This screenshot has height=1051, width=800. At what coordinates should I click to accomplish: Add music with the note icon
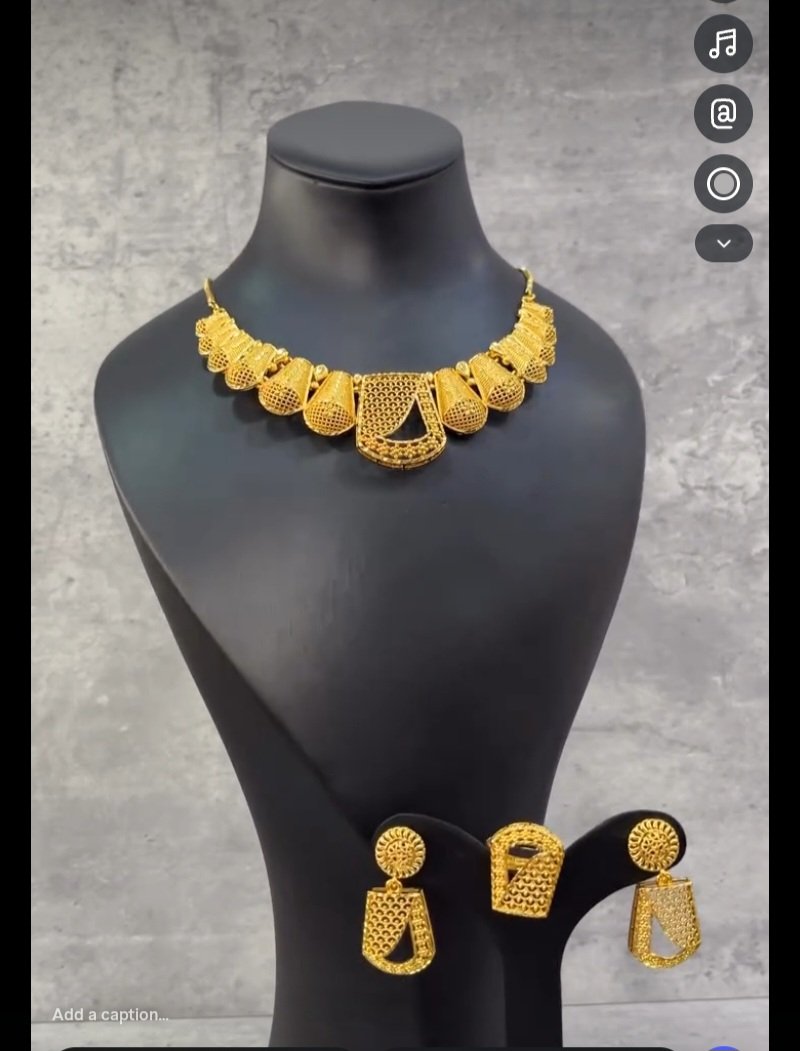pyautogui.click(x=723, y=44)
